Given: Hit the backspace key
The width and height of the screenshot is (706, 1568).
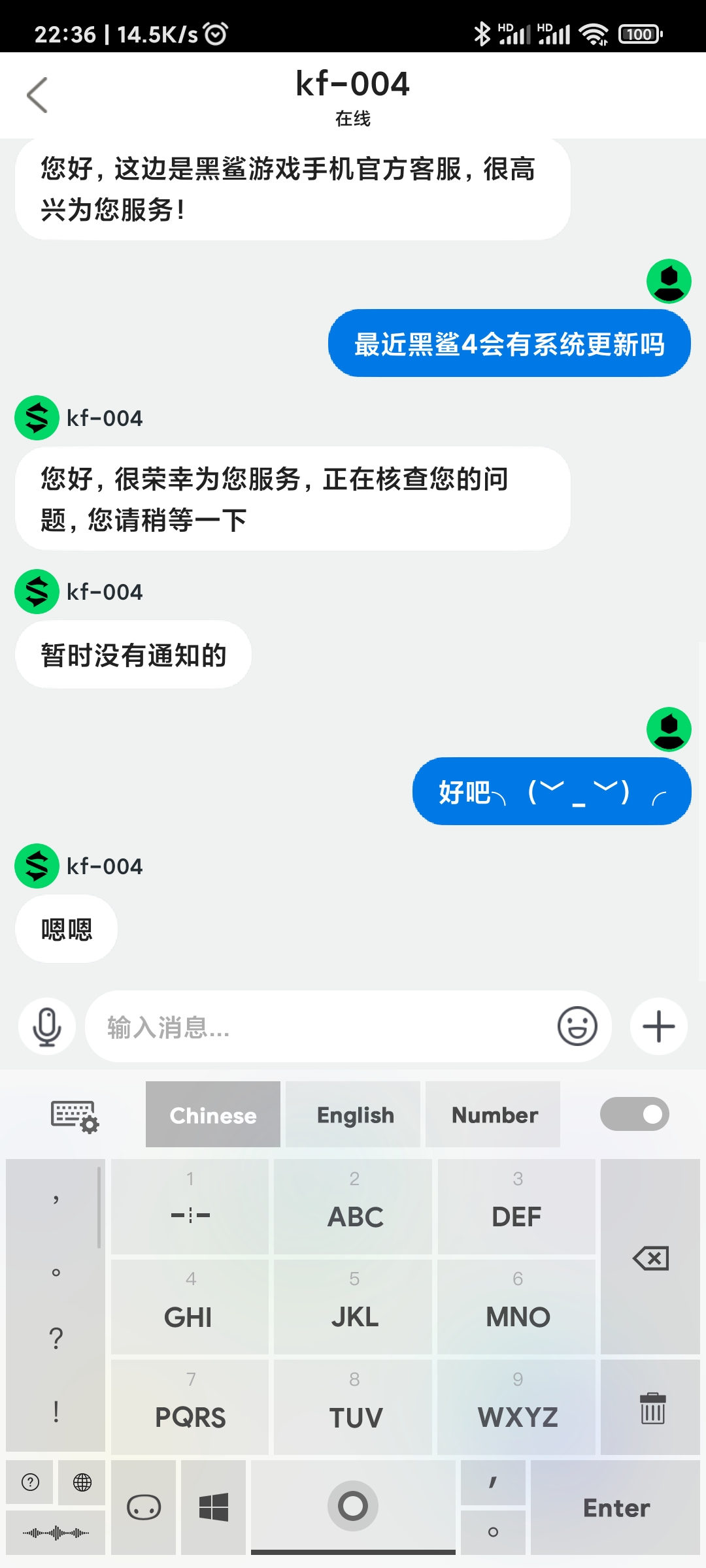Looking at the screenshot, I should pyautogui.click(x=650, y=1257).
